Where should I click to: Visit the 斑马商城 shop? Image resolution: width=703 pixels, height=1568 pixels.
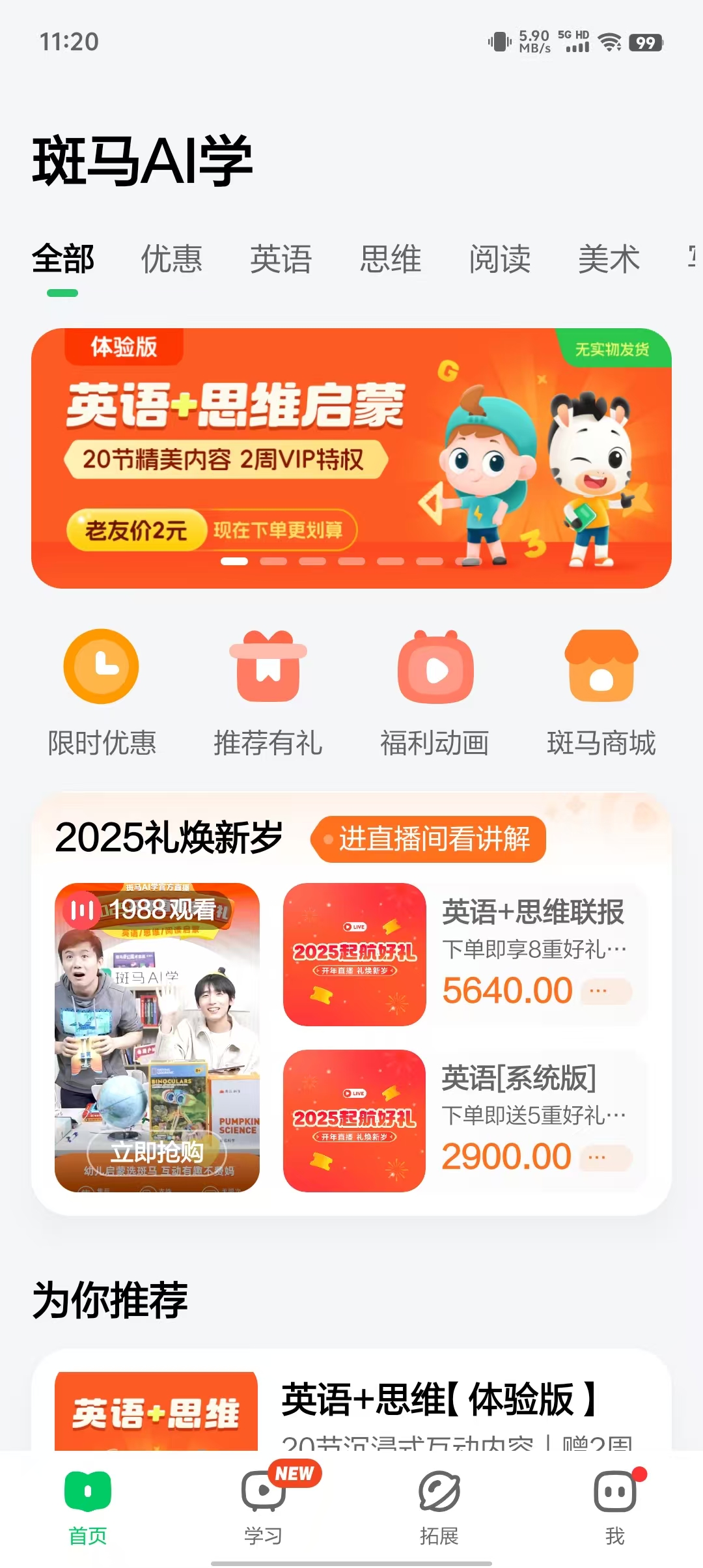pos(601,693)
